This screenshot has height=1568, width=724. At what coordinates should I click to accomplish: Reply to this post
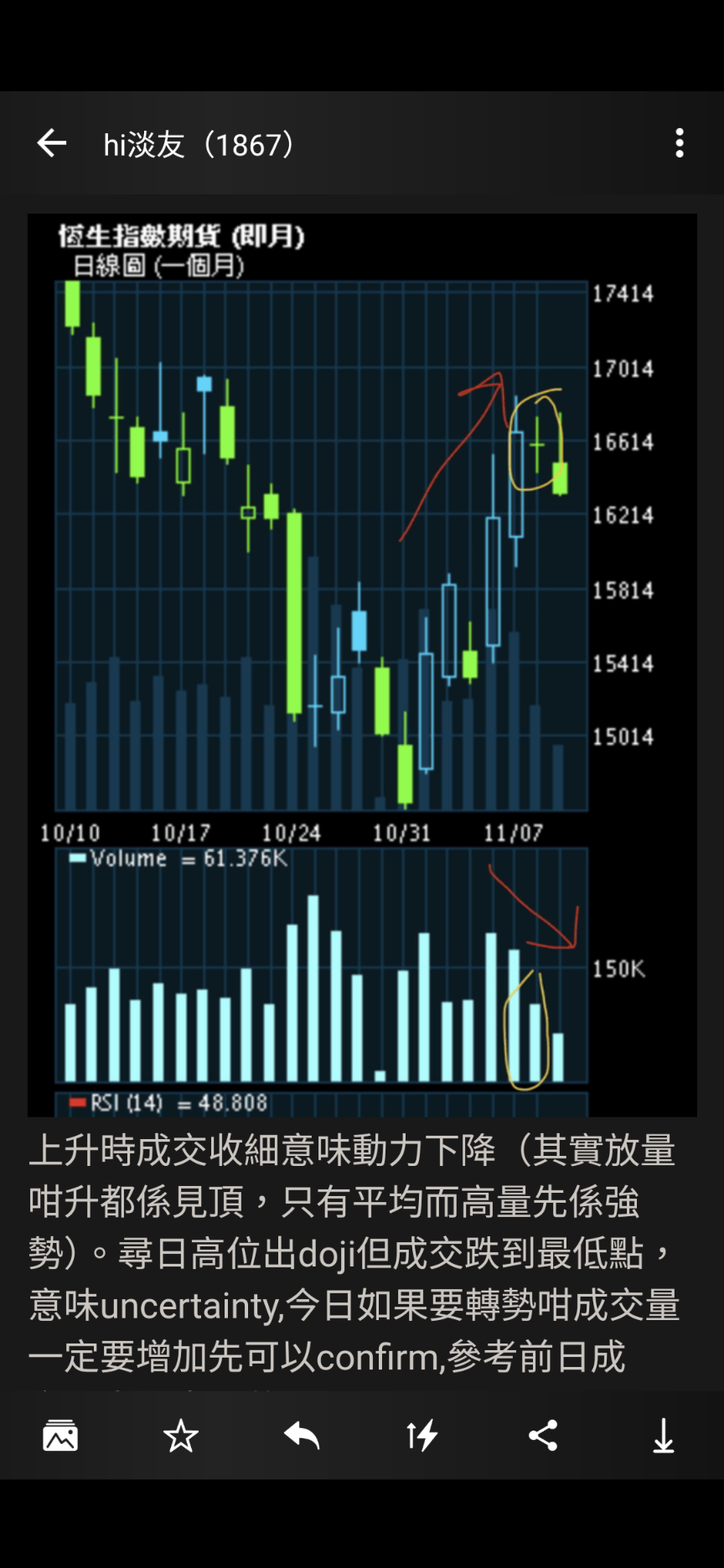point(302,1436)
